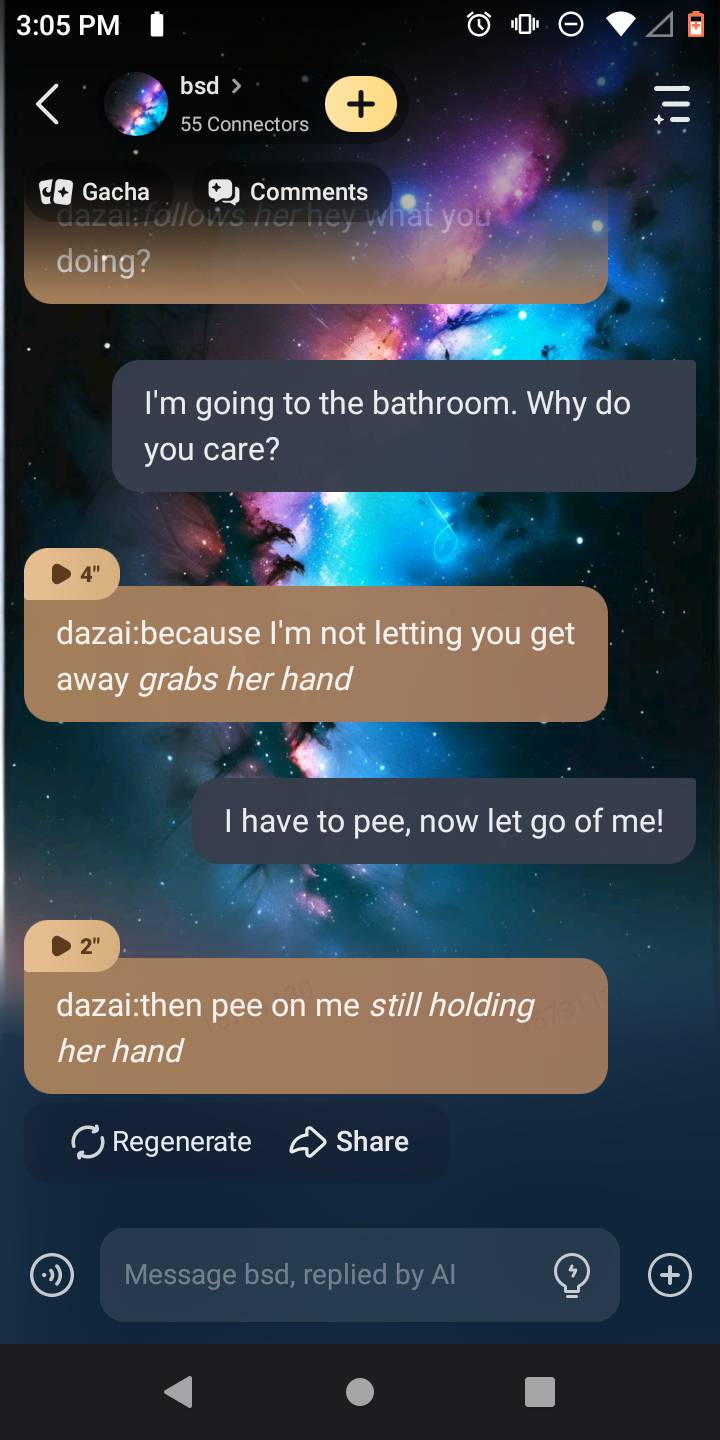720x1440 pixels.
Task: Tap the yellow plus connect button
Action: 361,104
